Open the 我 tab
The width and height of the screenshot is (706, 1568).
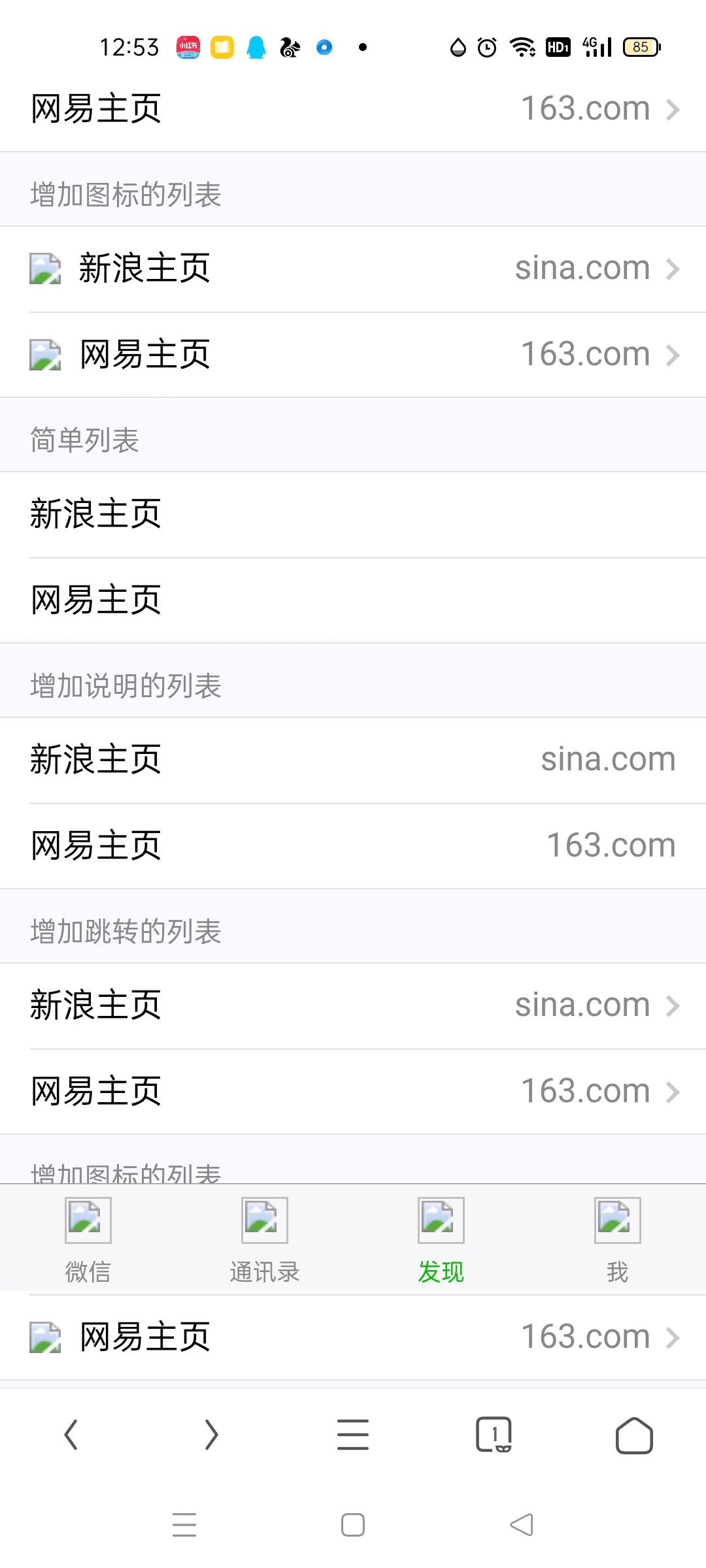coord(618,1238)
